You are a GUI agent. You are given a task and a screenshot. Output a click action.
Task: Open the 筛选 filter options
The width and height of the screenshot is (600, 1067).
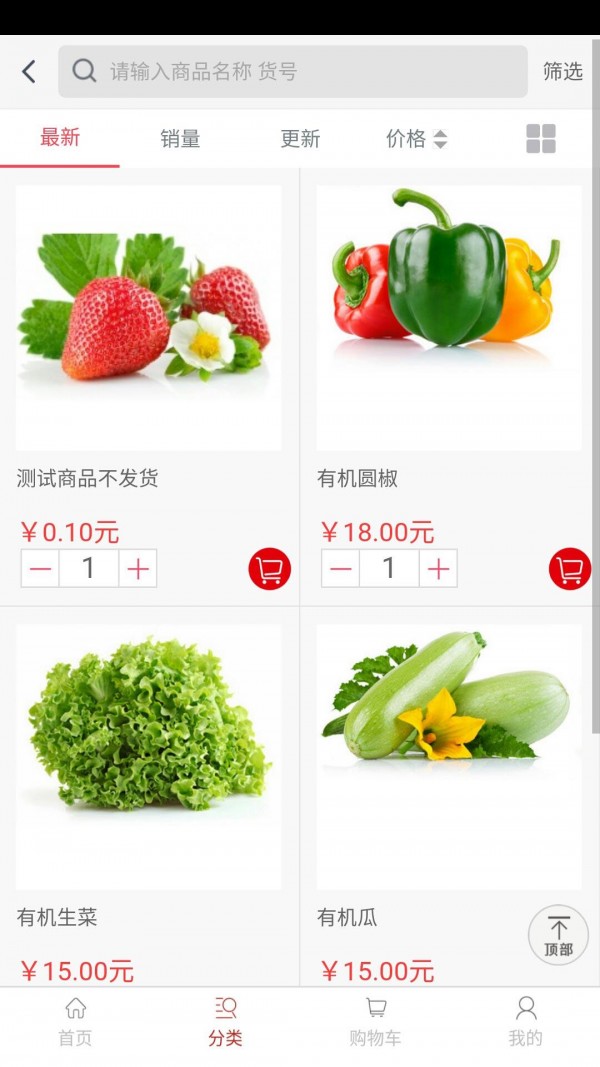point(562,71)
